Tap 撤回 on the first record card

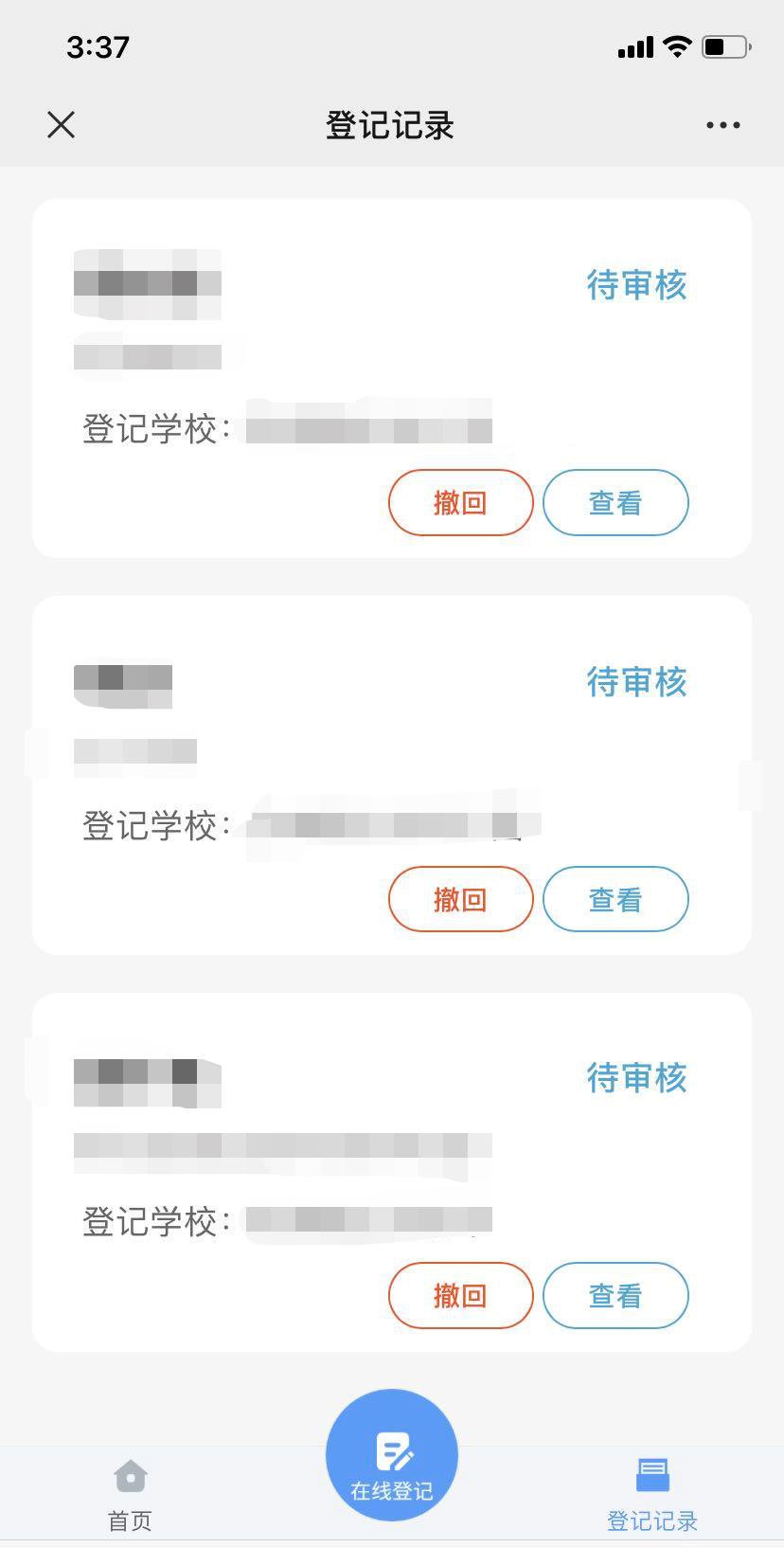[460, 502]
